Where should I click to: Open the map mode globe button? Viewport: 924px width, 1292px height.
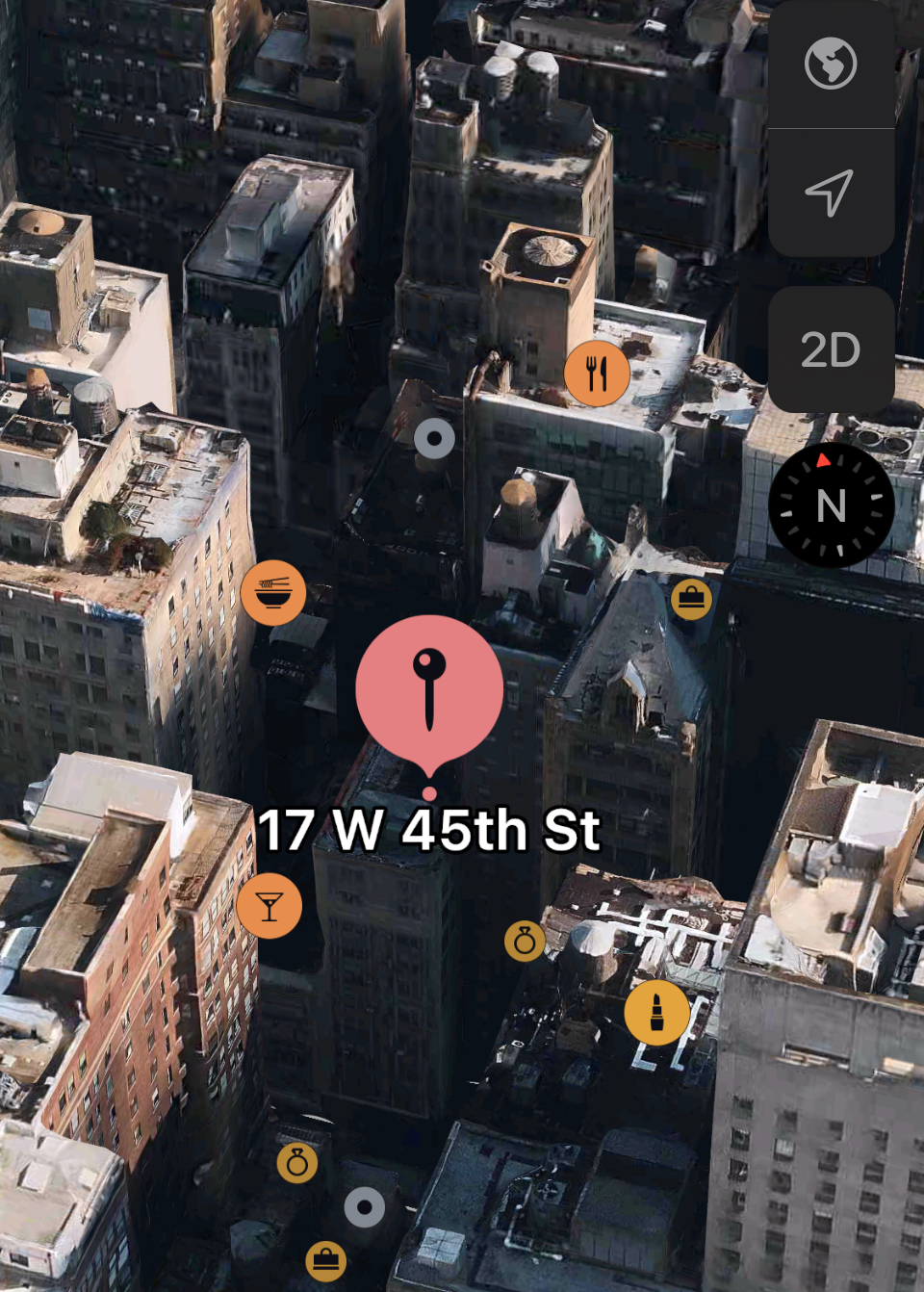(831, 64)
